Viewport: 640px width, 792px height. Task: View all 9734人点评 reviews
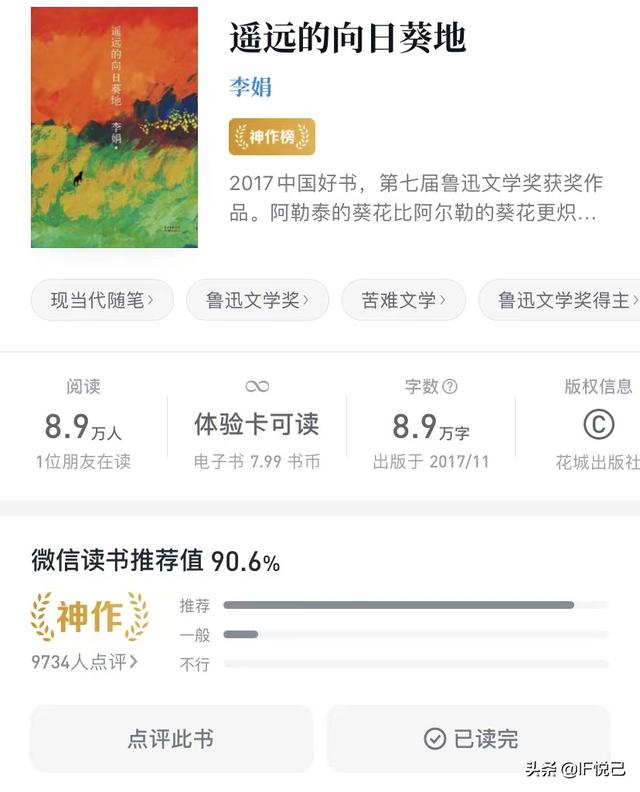(84, 662)
